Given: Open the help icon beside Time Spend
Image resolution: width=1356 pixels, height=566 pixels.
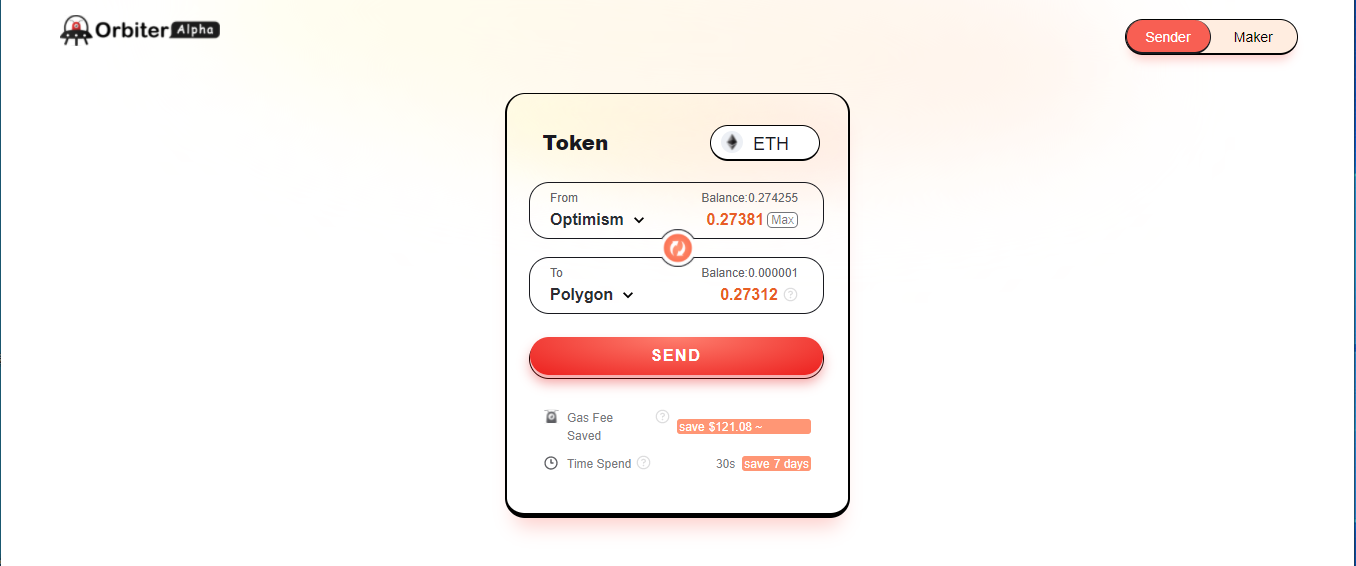Looking at the screenshot, I should coord(644,463).
